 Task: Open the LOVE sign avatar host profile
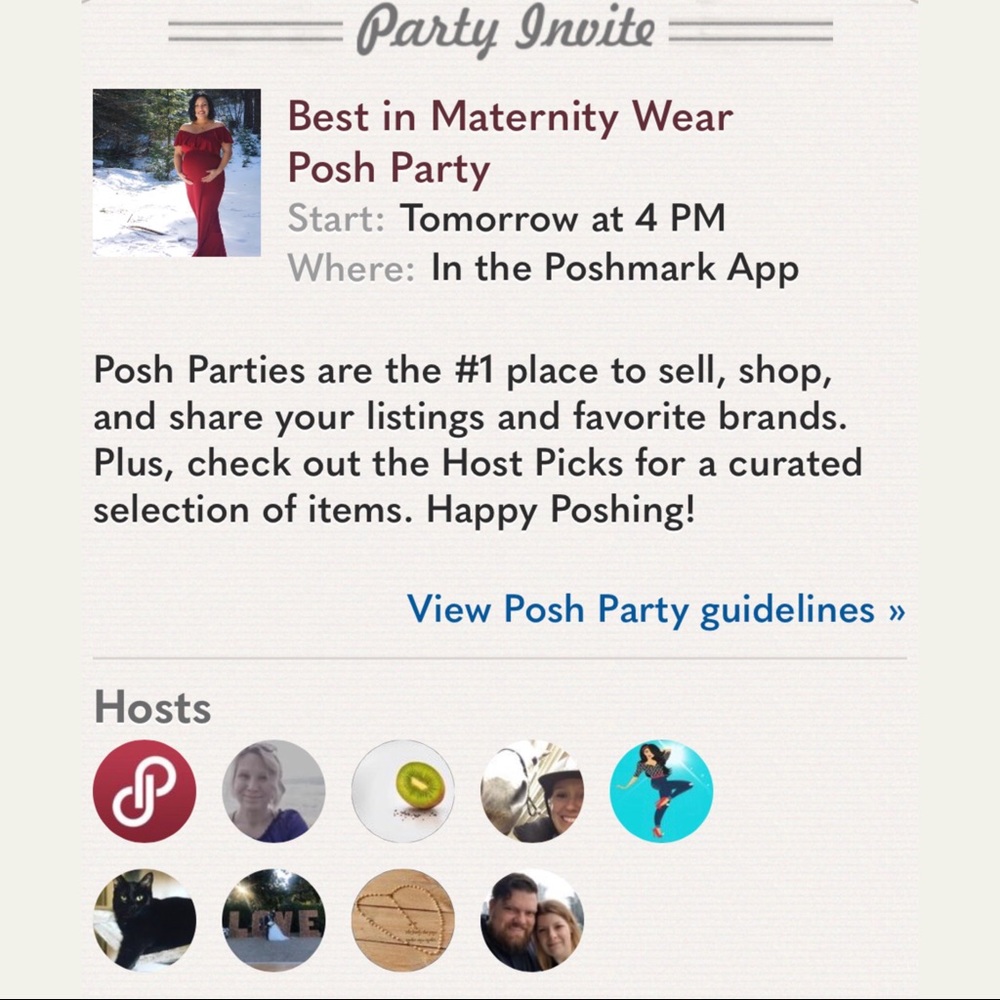click(273, 919)
